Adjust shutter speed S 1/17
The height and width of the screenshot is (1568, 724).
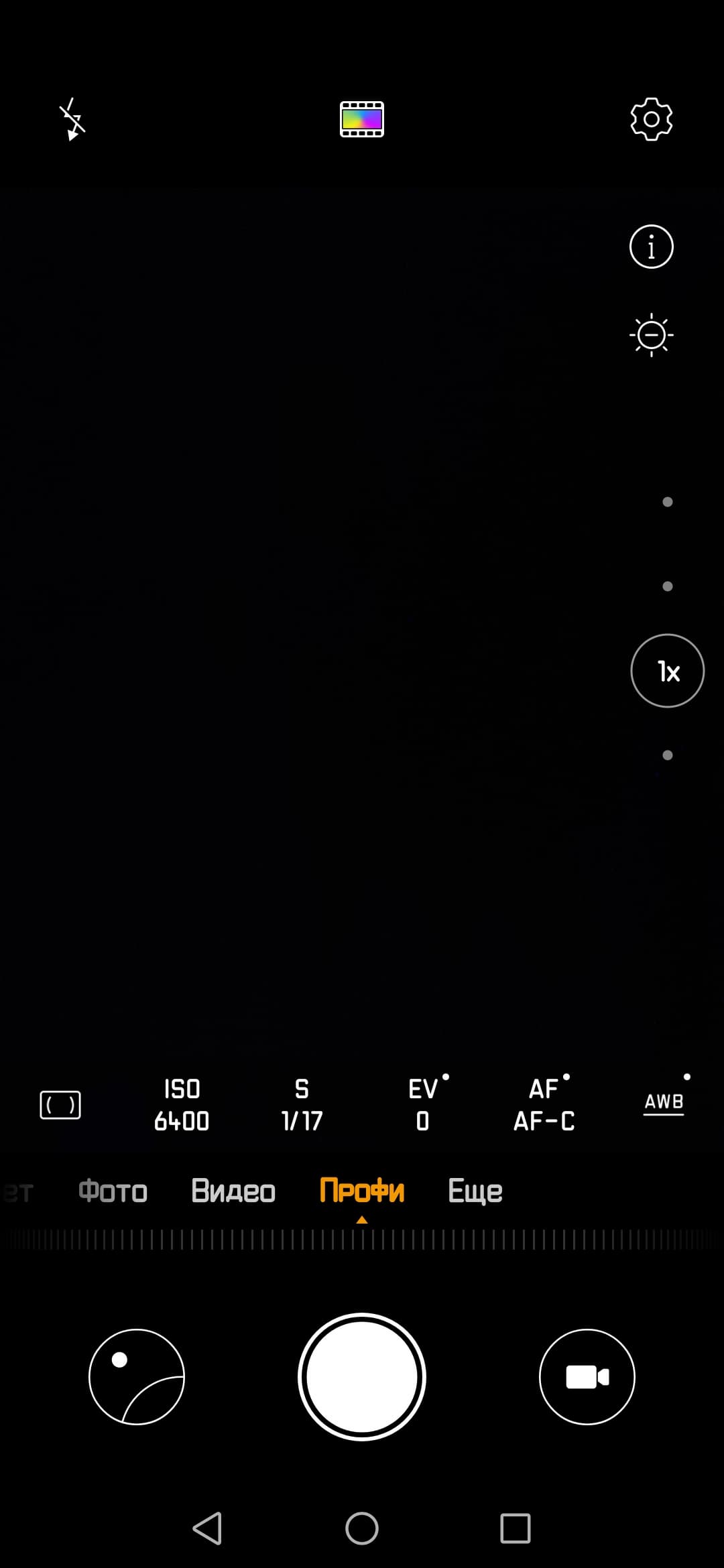pos(302,1105)
